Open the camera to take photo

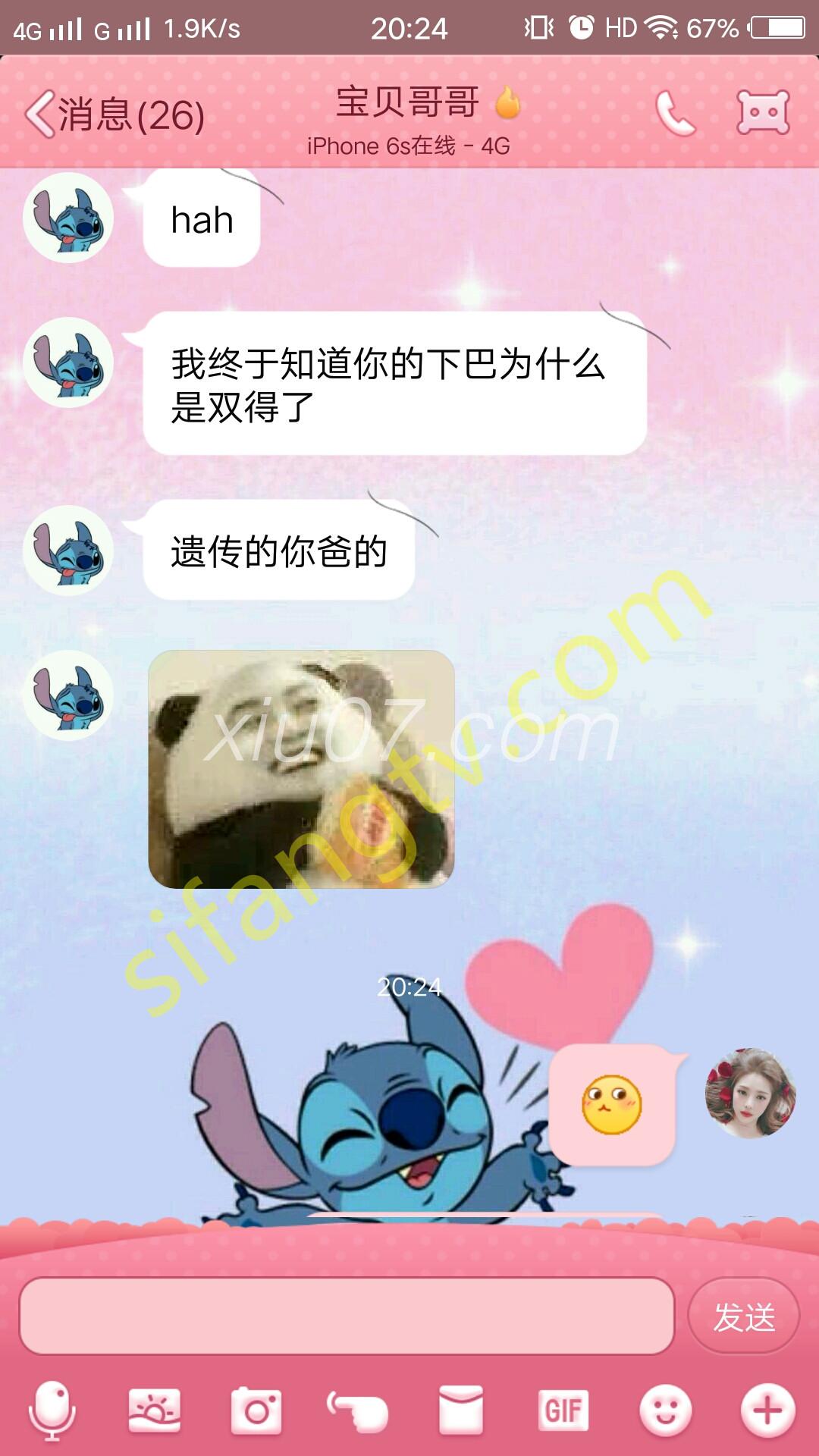point(256,1410)
